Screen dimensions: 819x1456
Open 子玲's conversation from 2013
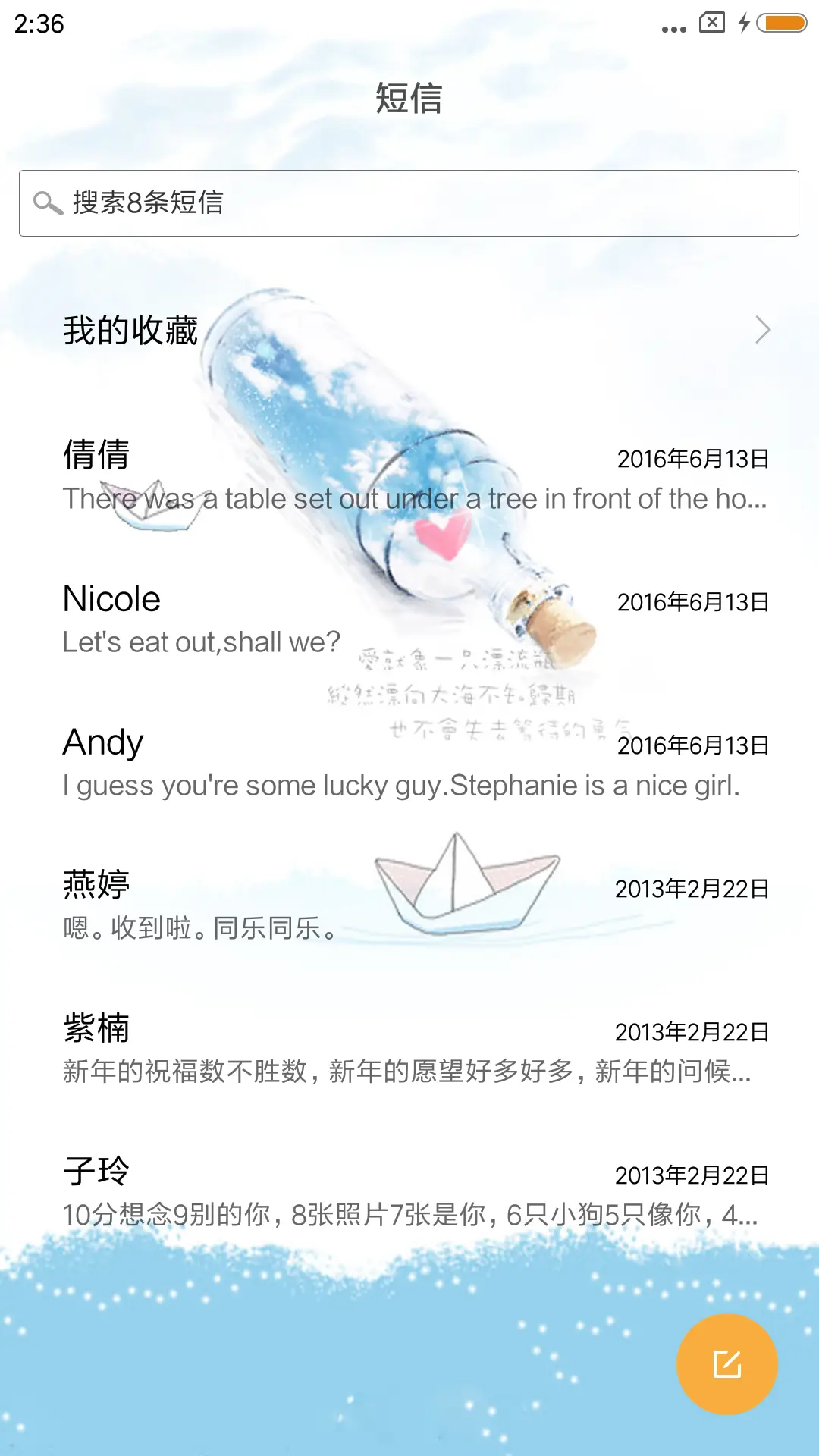303,1191
